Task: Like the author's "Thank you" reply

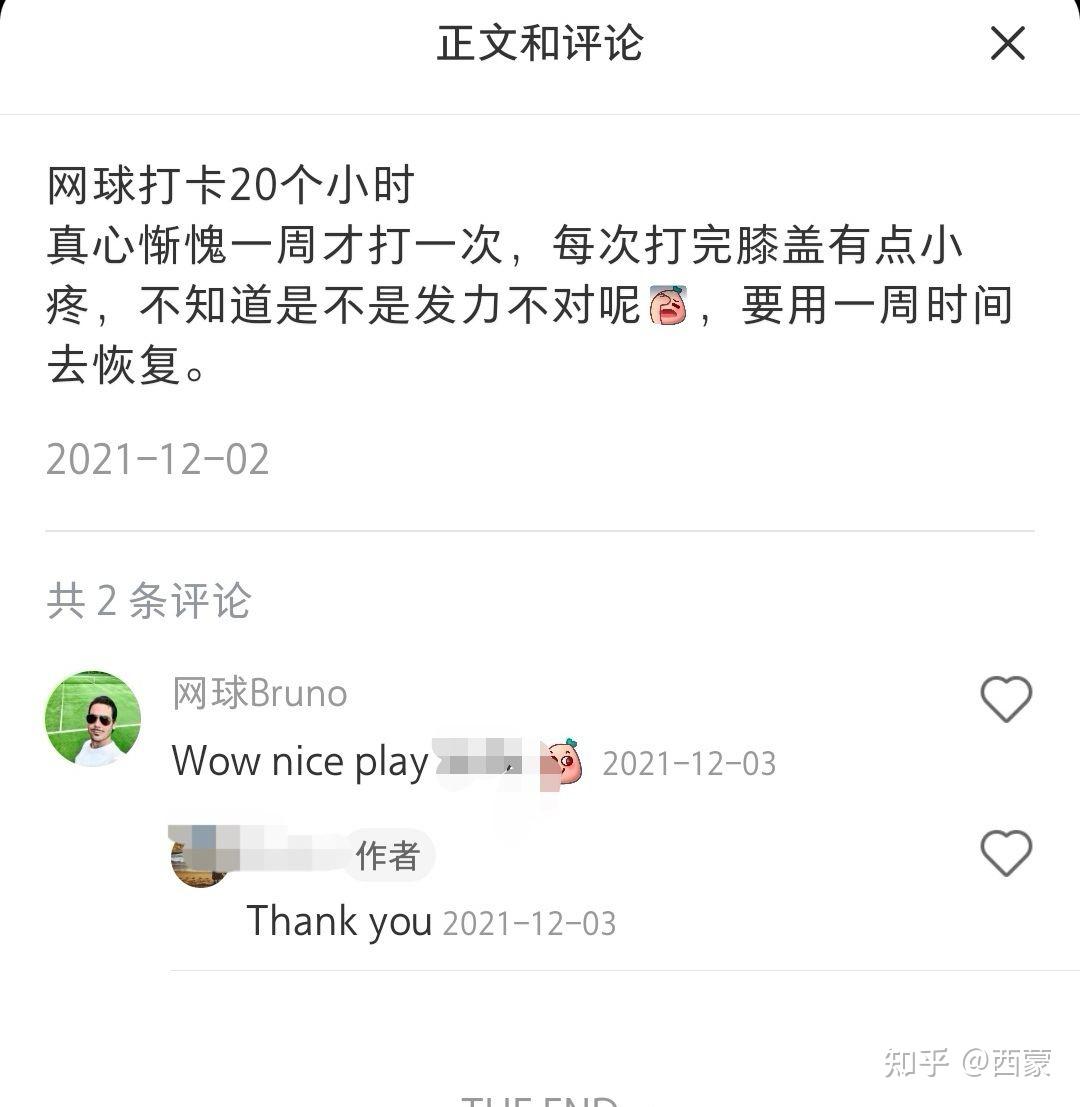Action: click(1005, 854)
